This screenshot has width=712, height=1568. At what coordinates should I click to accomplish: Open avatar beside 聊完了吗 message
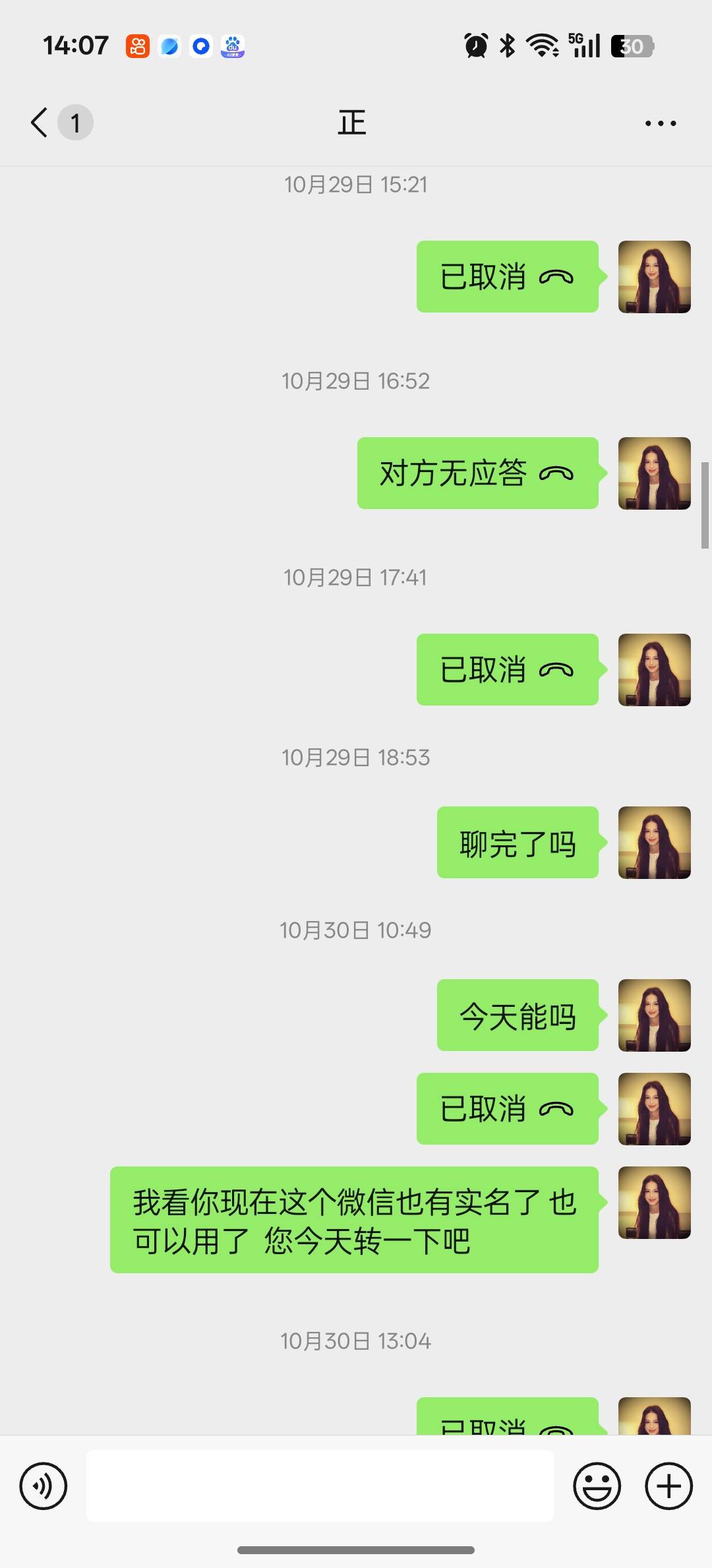click(x=654, y=843)
